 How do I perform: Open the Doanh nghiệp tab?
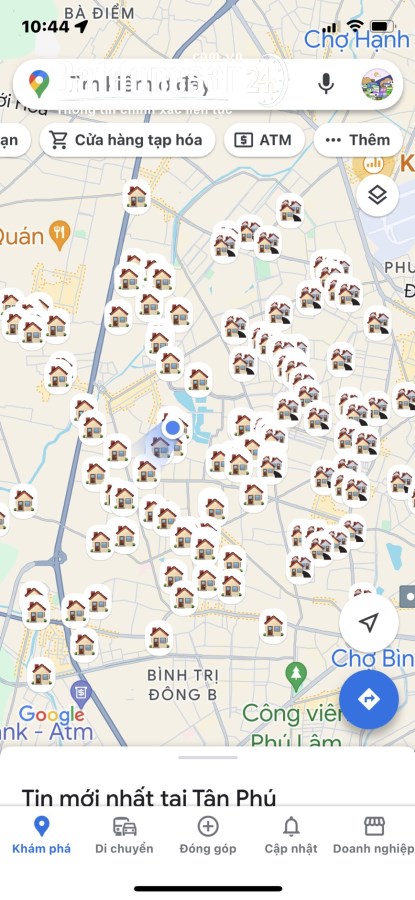(x=374, y=835)
